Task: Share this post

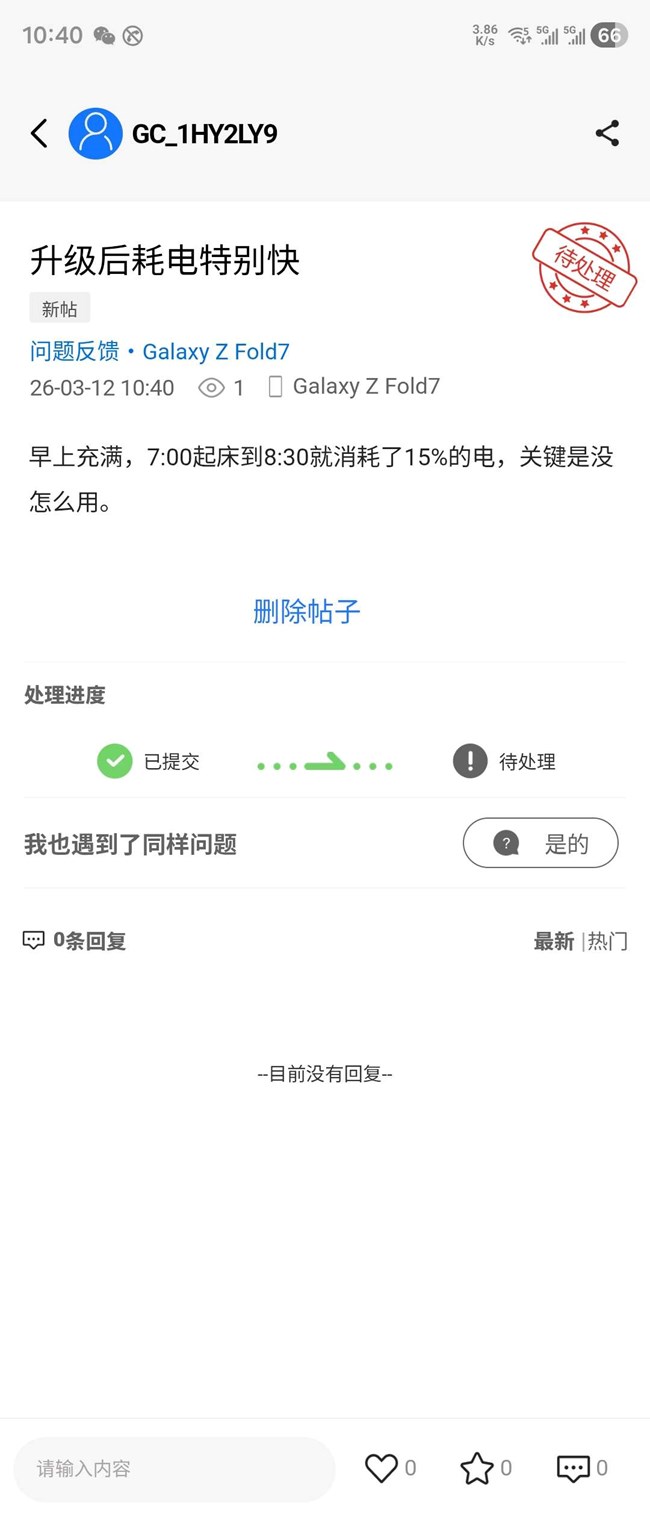Action: (x=607, y=133)
